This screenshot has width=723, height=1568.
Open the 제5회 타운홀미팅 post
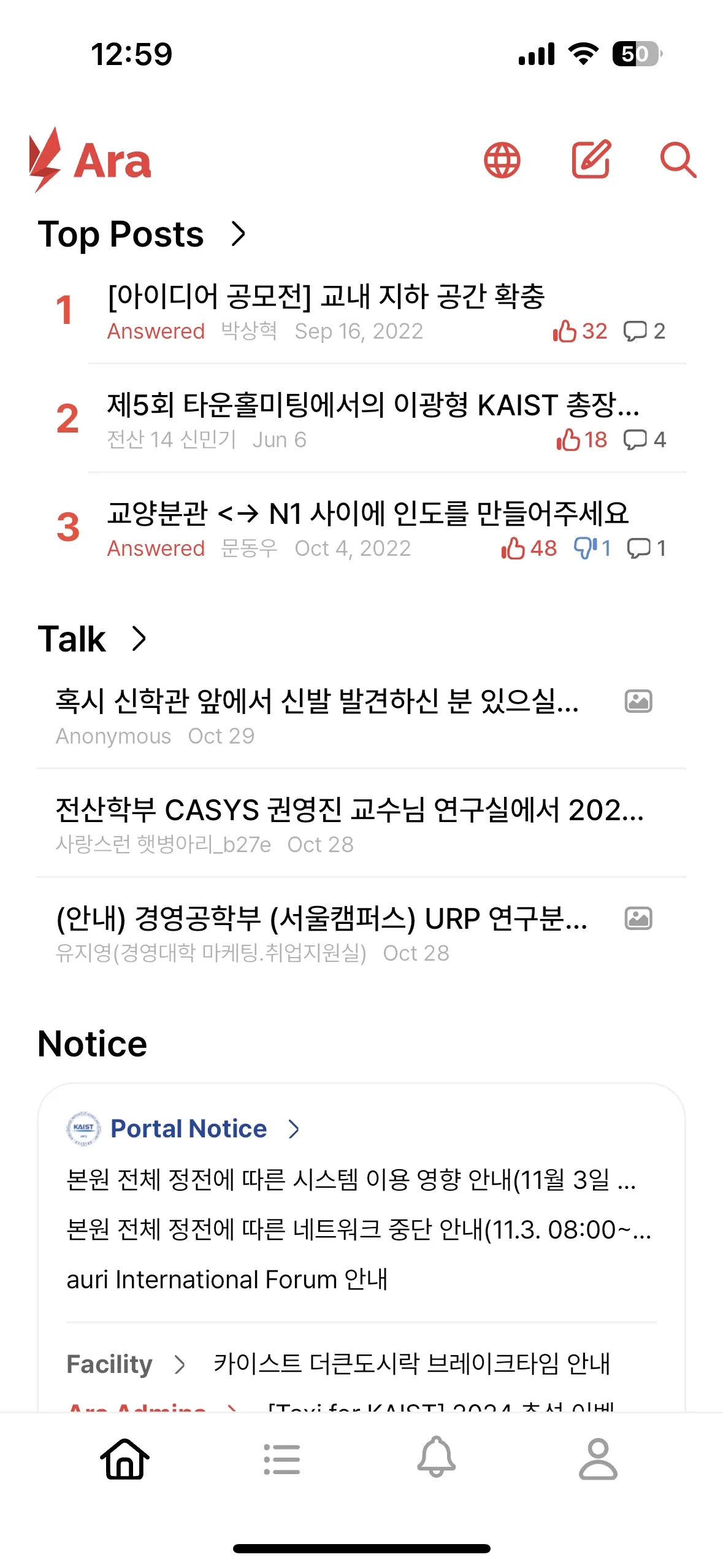tap(387, 420)
